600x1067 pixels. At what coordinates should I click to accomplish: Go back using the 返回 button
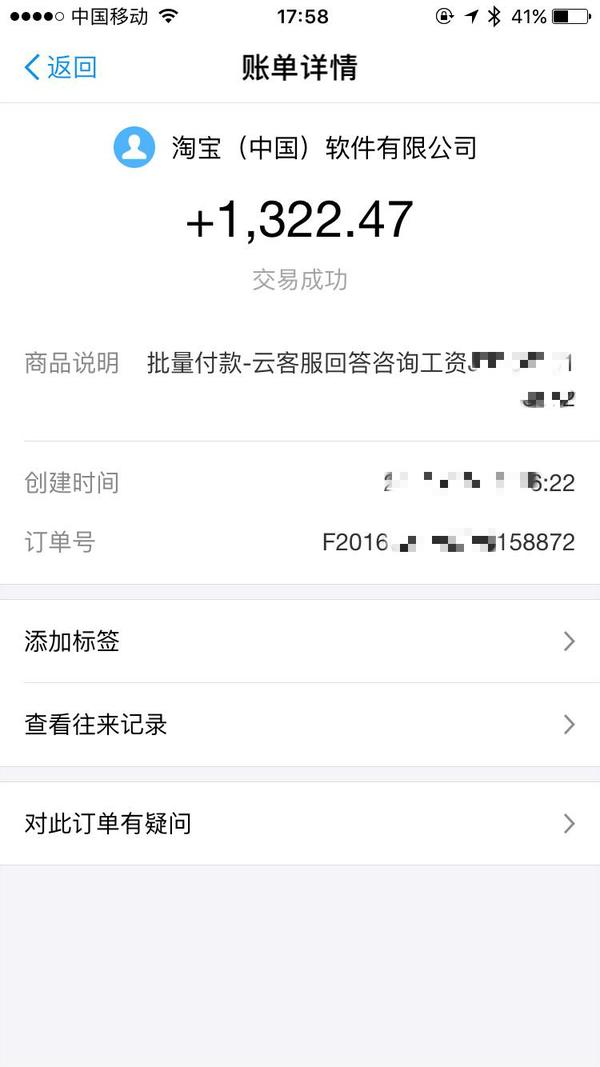[x=61, y=67]
